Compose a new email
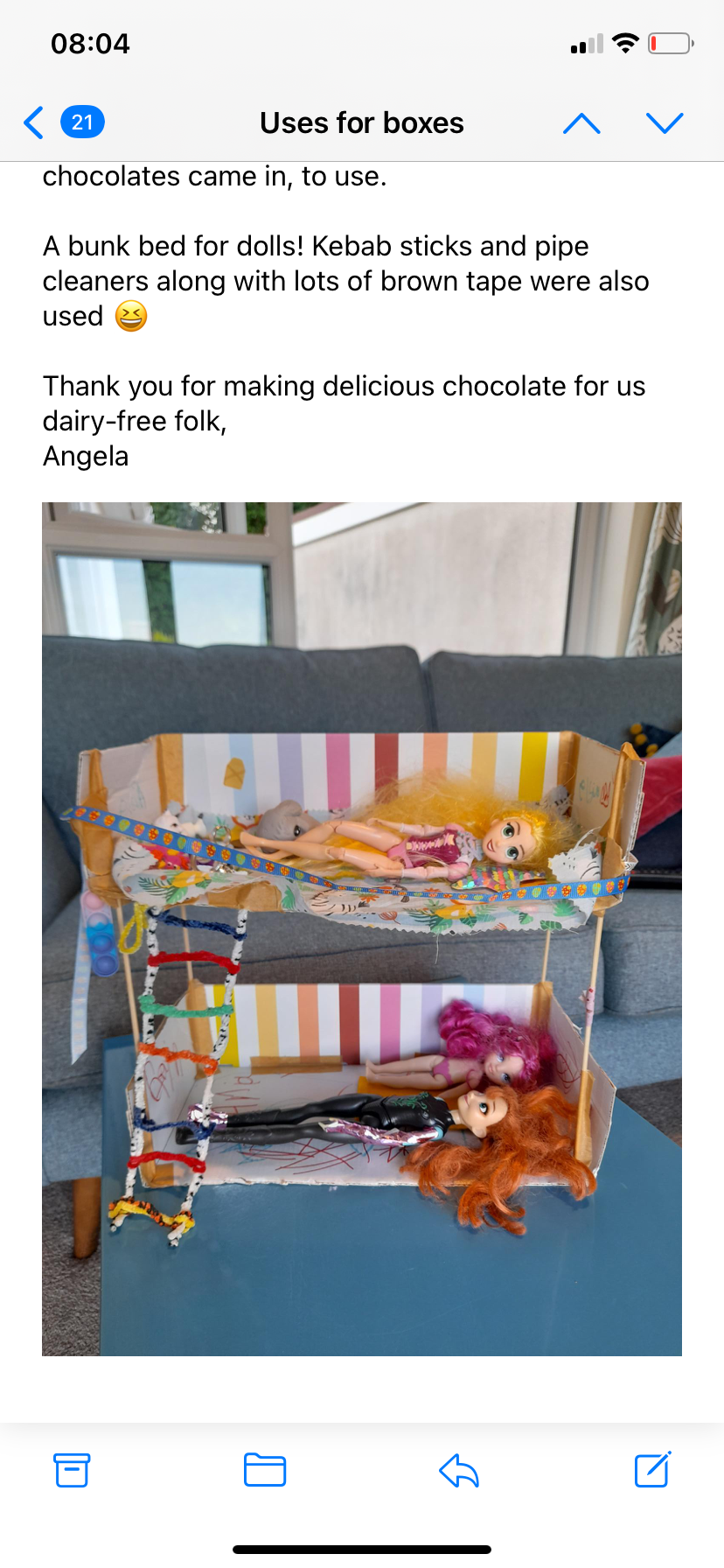The image size is (724, 1568). coord(652,1470)
